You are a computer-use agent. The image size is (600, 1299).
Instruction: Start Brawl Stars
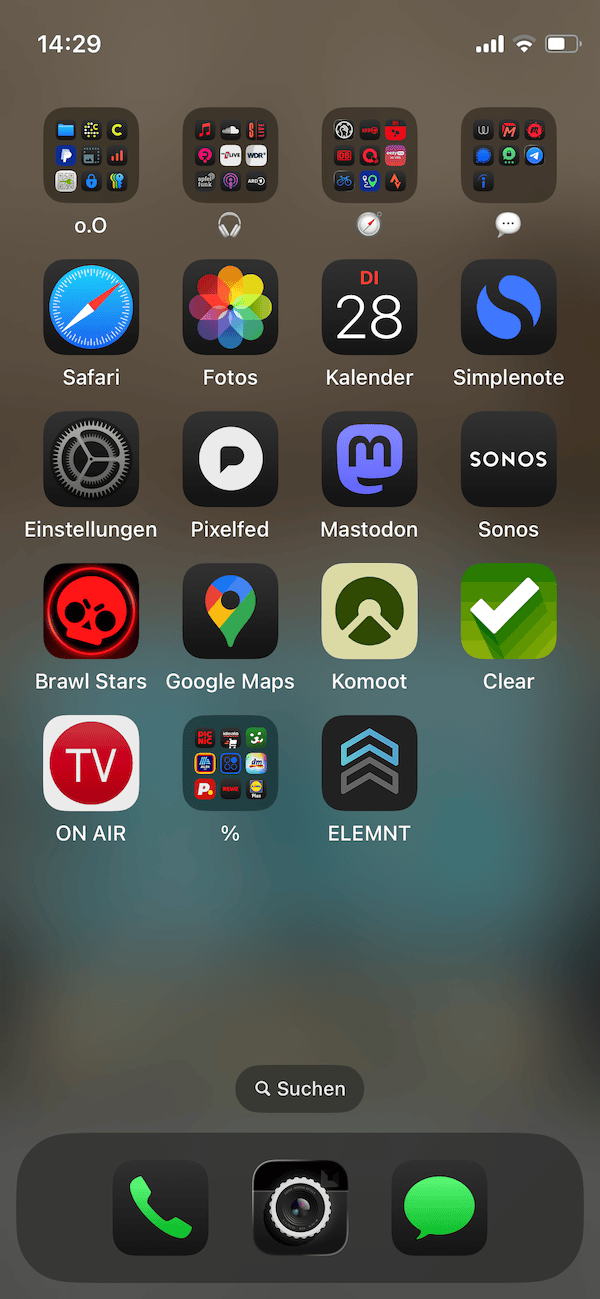91,611
